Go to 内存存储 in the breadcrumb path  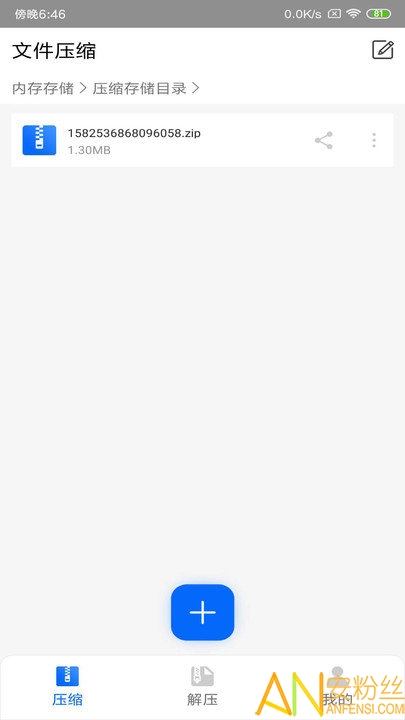43,88
